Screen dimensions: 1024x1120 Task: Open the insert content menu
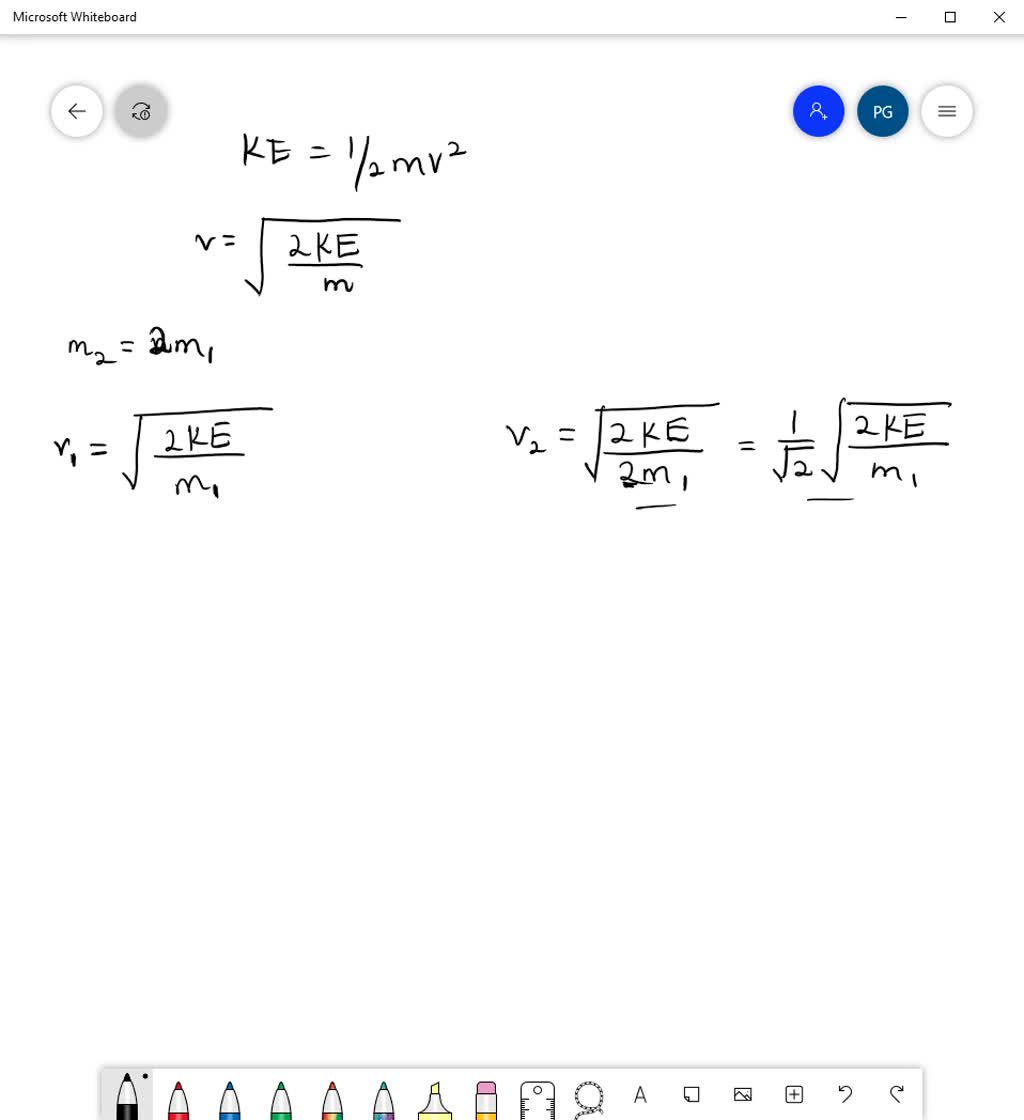tap(793, 1095)
